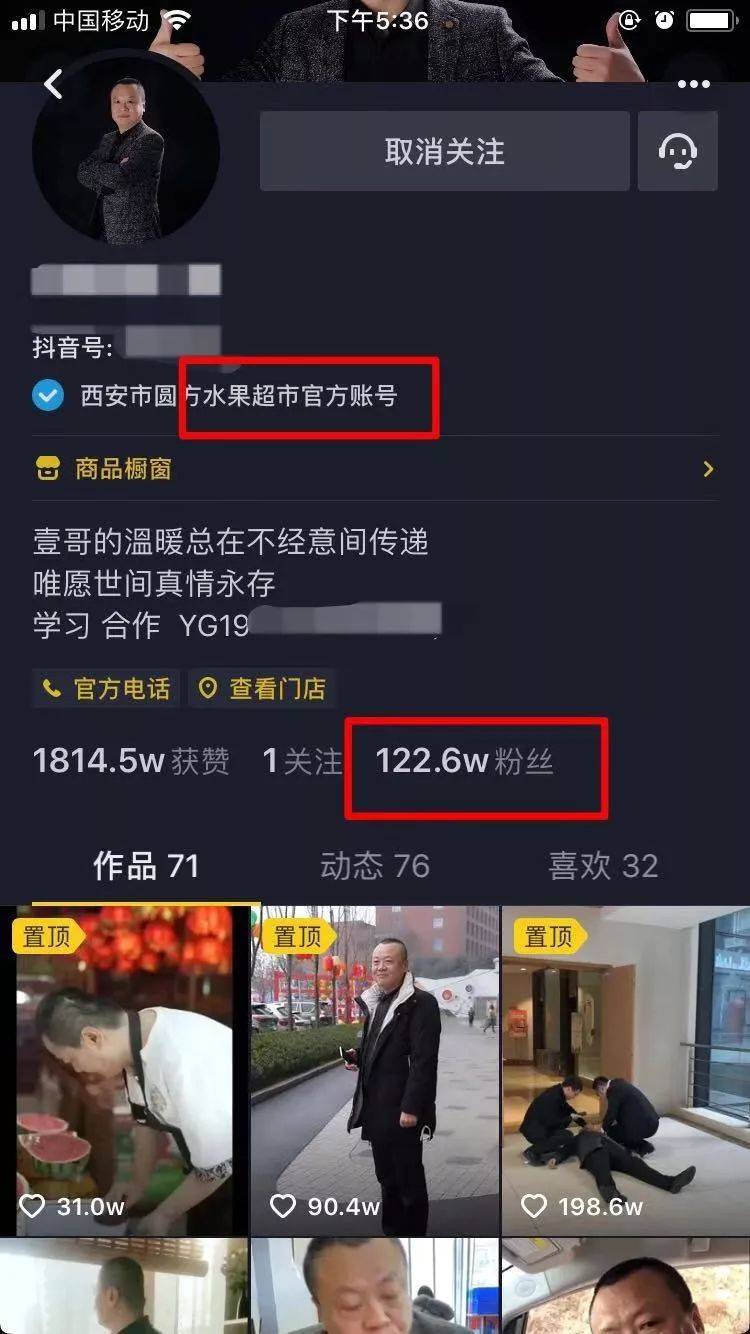Play the pinned video with 31.0w likes
The height and width of the screenshot is (1334, 750).
[124, 1070]
